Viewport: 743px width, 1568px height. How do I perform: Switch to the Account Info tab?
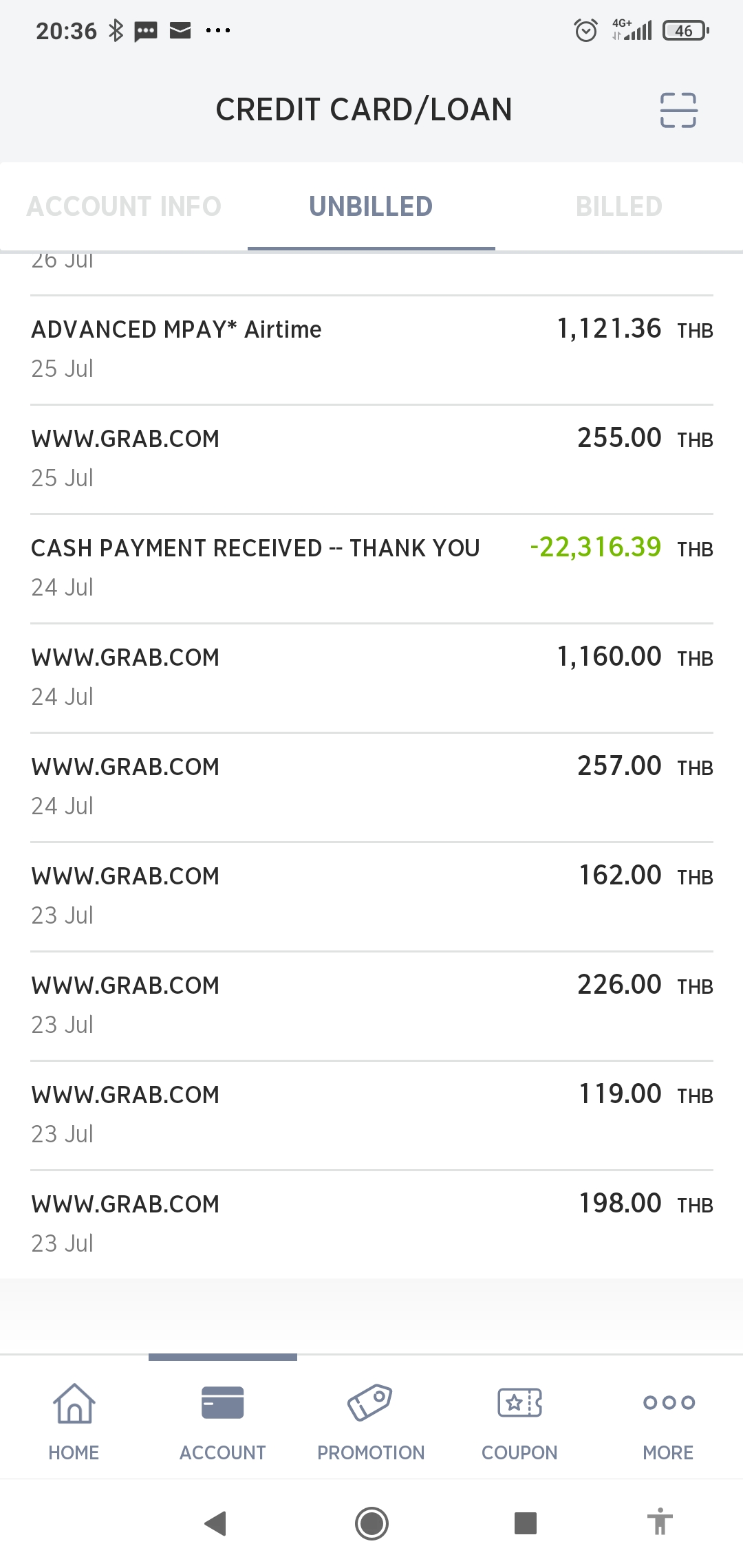point(124,206)
